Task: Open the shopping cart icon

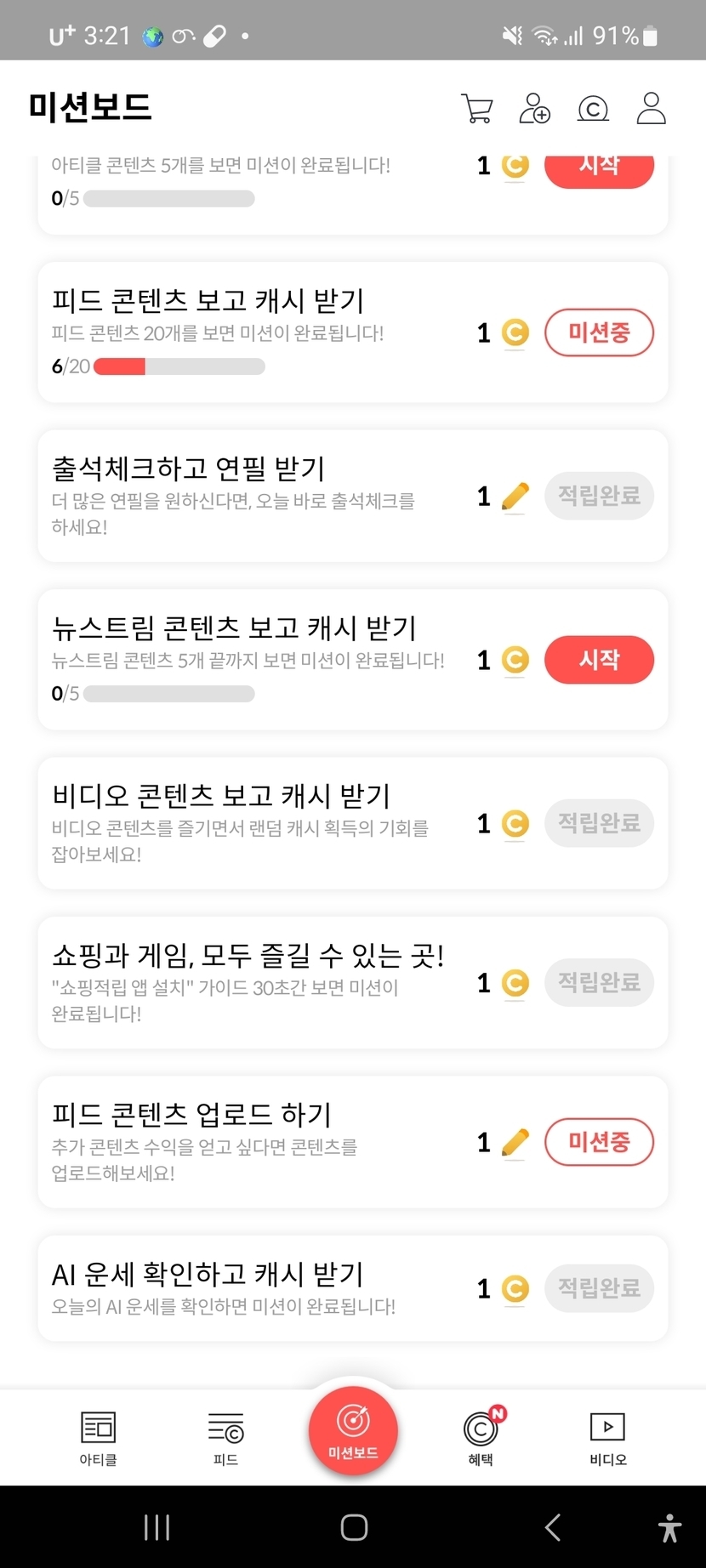Action: click(x=476, y=109)
